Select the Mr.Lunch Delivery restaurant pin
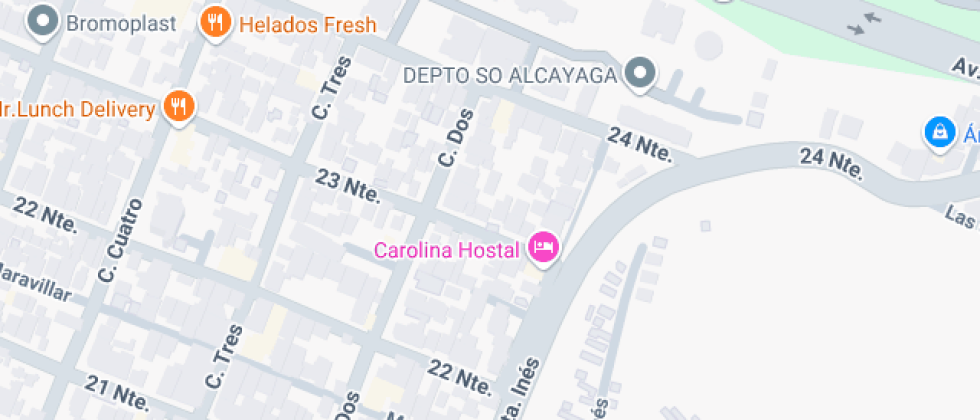The width and height of the screenshot is (980, 420). [179, 106]
